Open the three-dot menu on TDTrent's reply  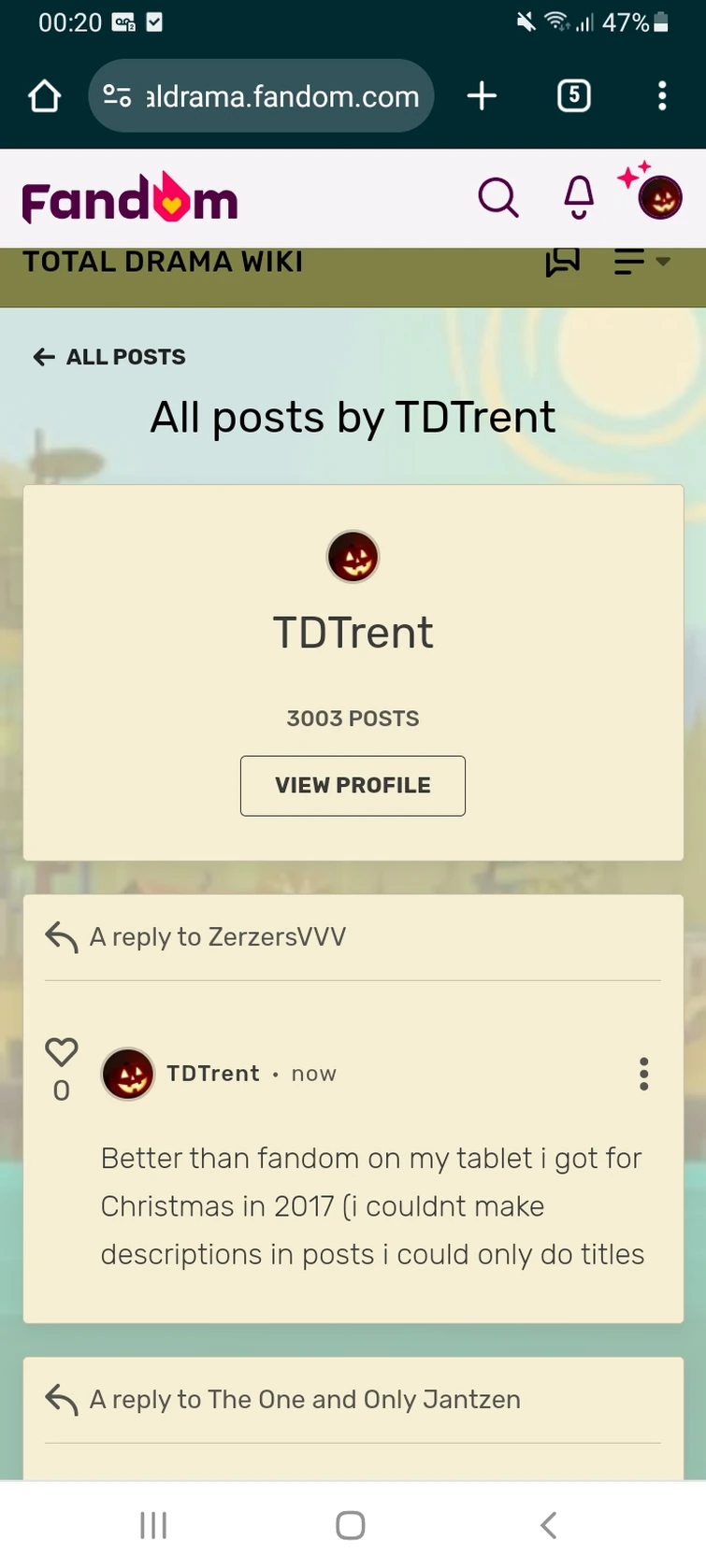[x=643, y=1075]
